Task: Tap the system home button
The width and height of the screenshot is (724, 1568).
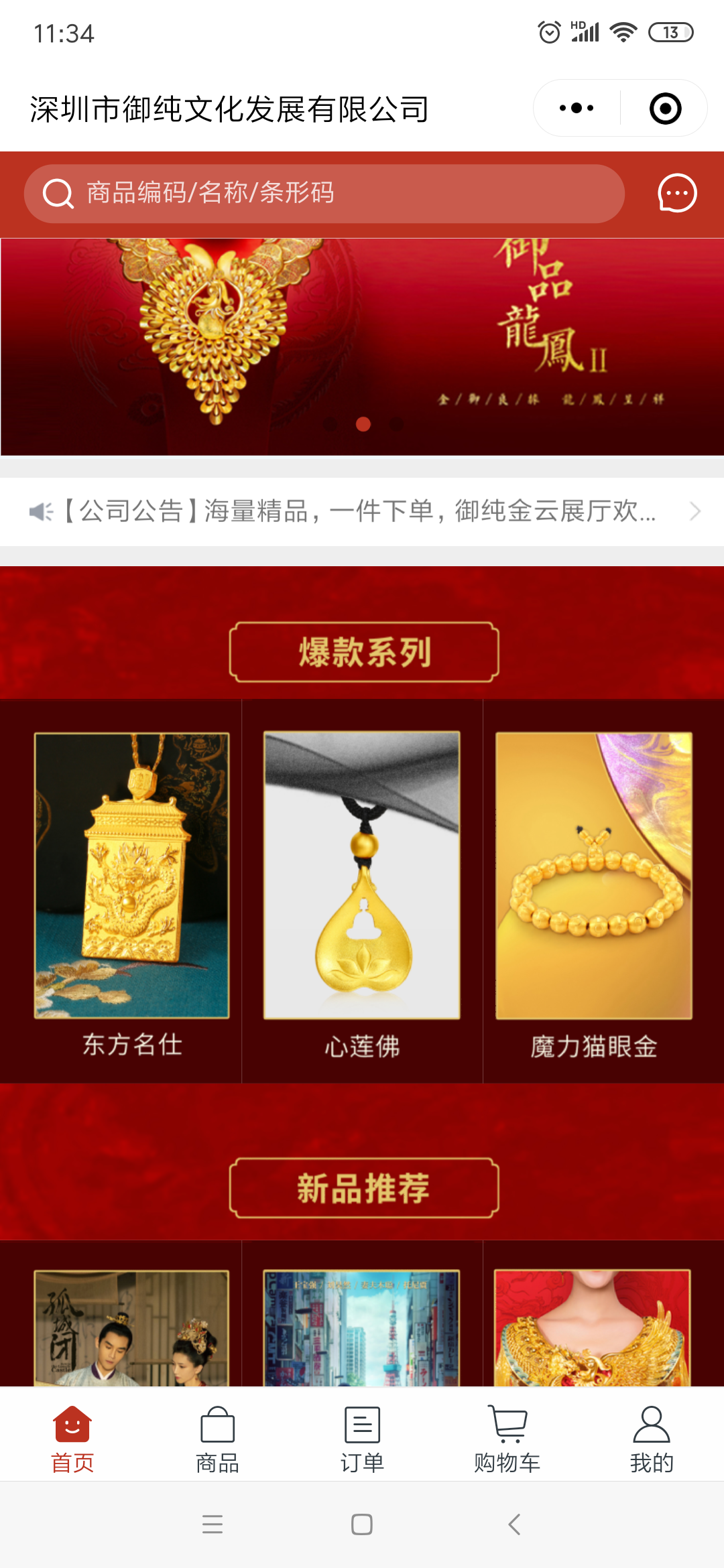Action: 362,1524
